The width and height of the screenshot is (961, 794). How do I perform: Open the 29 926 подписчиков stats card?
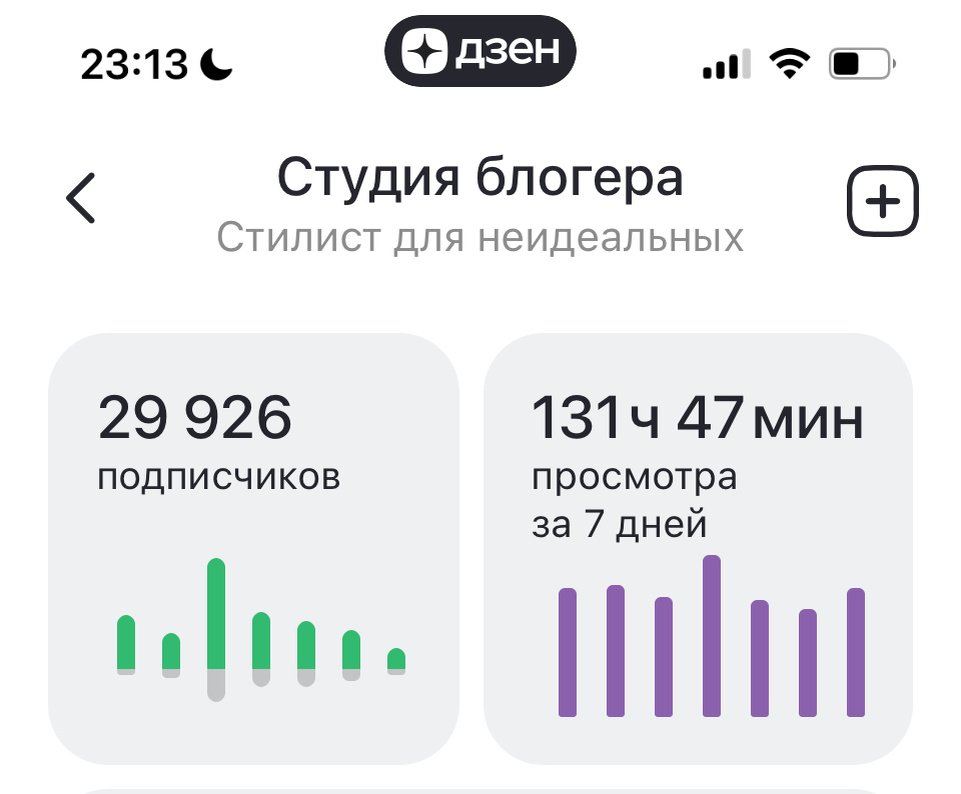tap(254, 548)
